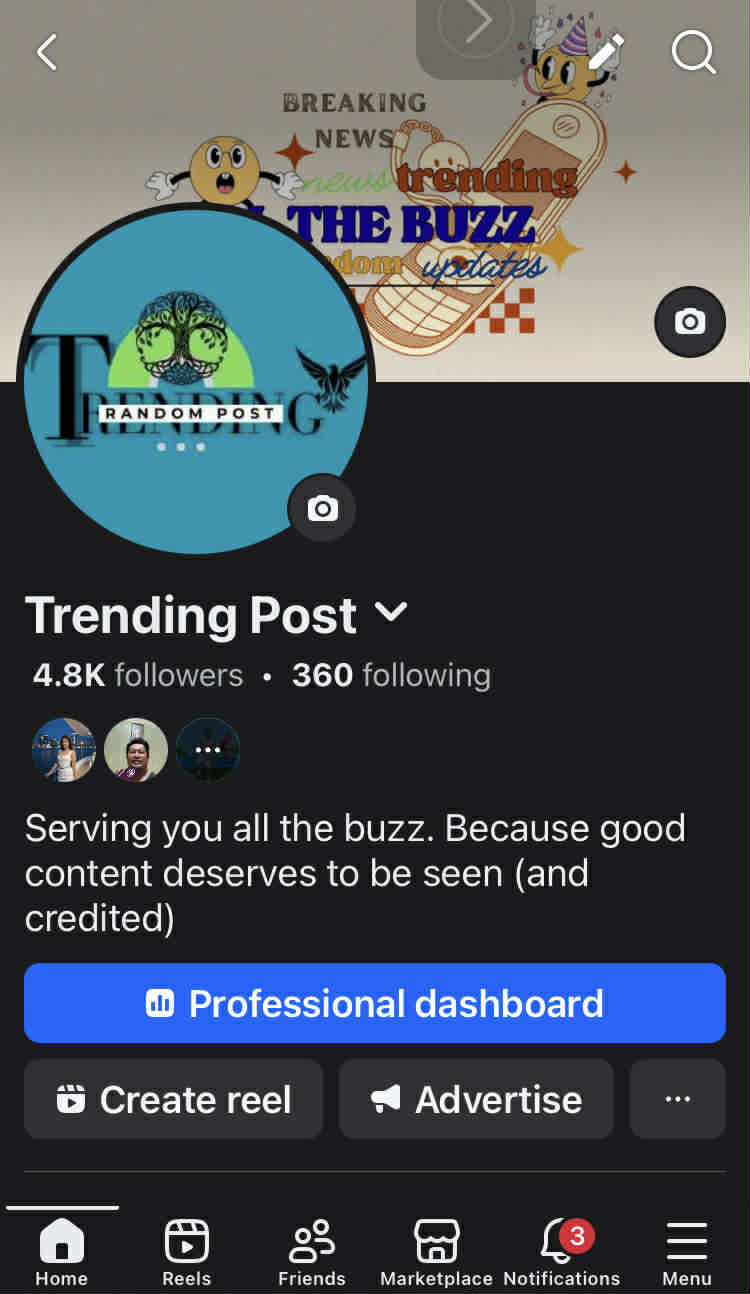The height and width of the screenshot is (1294, 750).
Task: Open search with the magnifier icon
Action: [693, 51]
